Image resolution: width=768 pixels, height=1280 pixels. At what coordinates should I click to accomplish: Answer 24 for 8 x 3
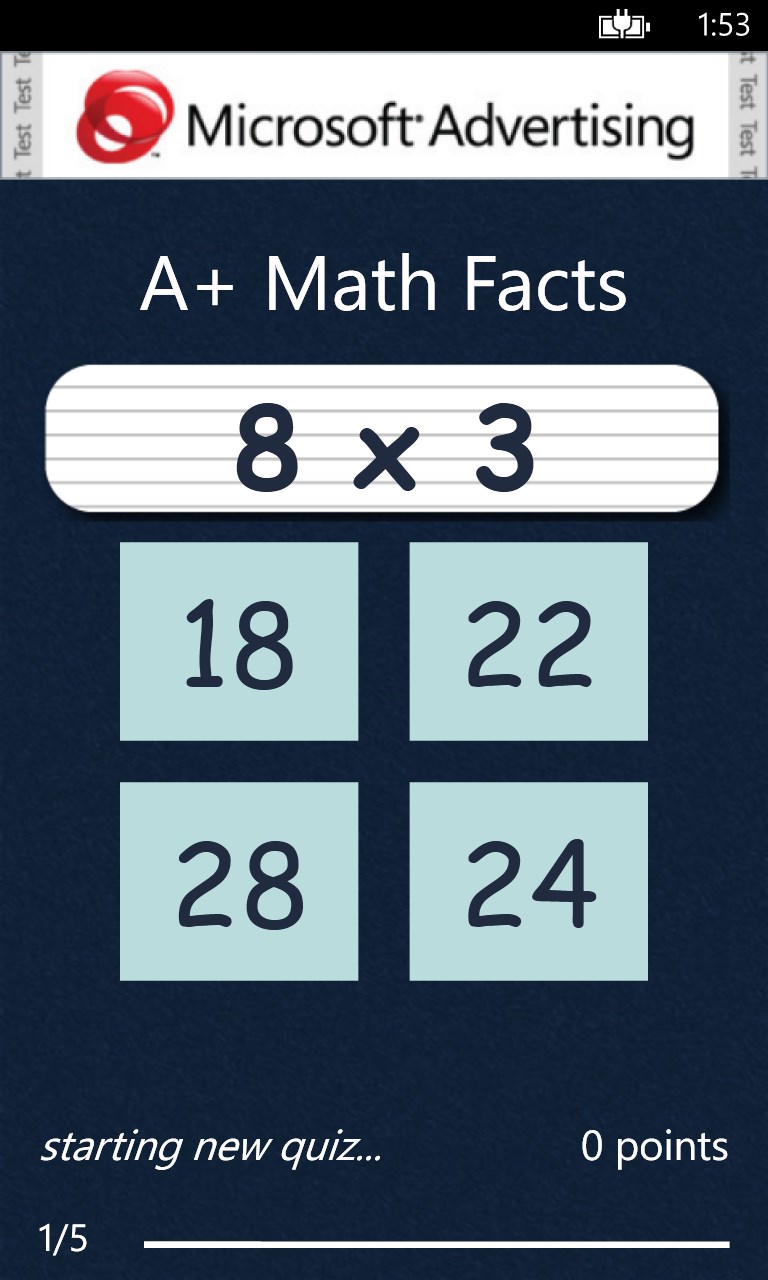[528, 881]
